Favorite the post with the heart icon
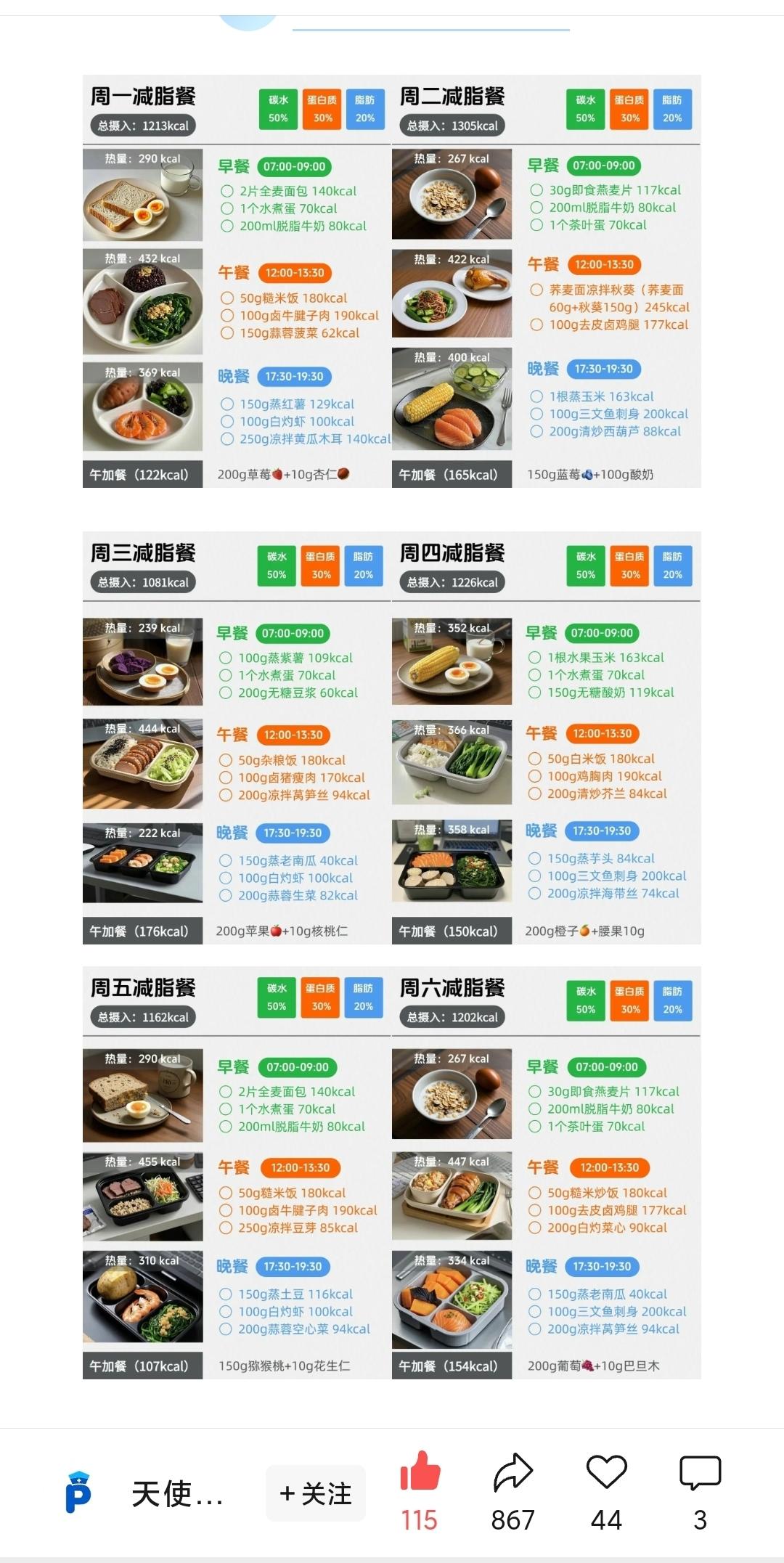The image size is (784, 1563). pyautogui.click(x=606, y=1474)
